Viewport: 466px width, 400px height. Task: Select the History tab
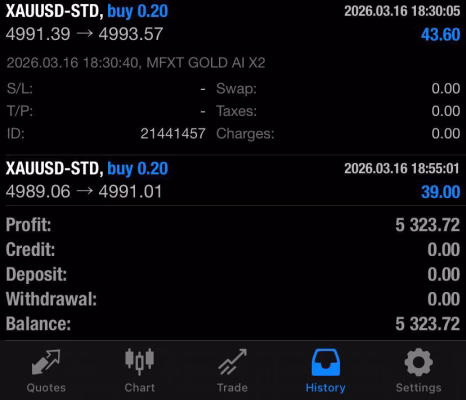coord(325,371)
